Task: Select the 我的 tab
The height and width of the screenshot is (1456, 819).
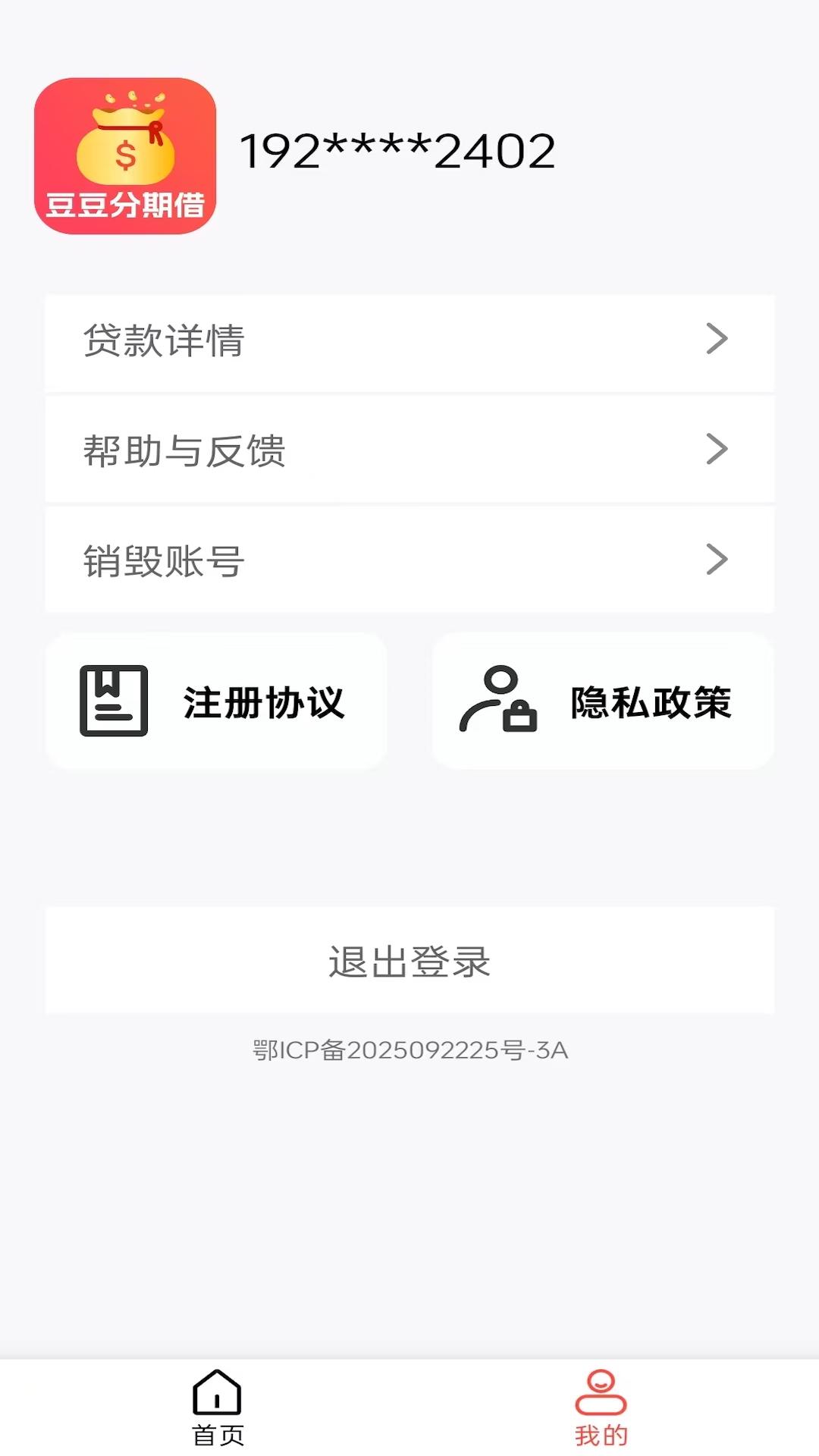Action: [x=601, y=1407]
